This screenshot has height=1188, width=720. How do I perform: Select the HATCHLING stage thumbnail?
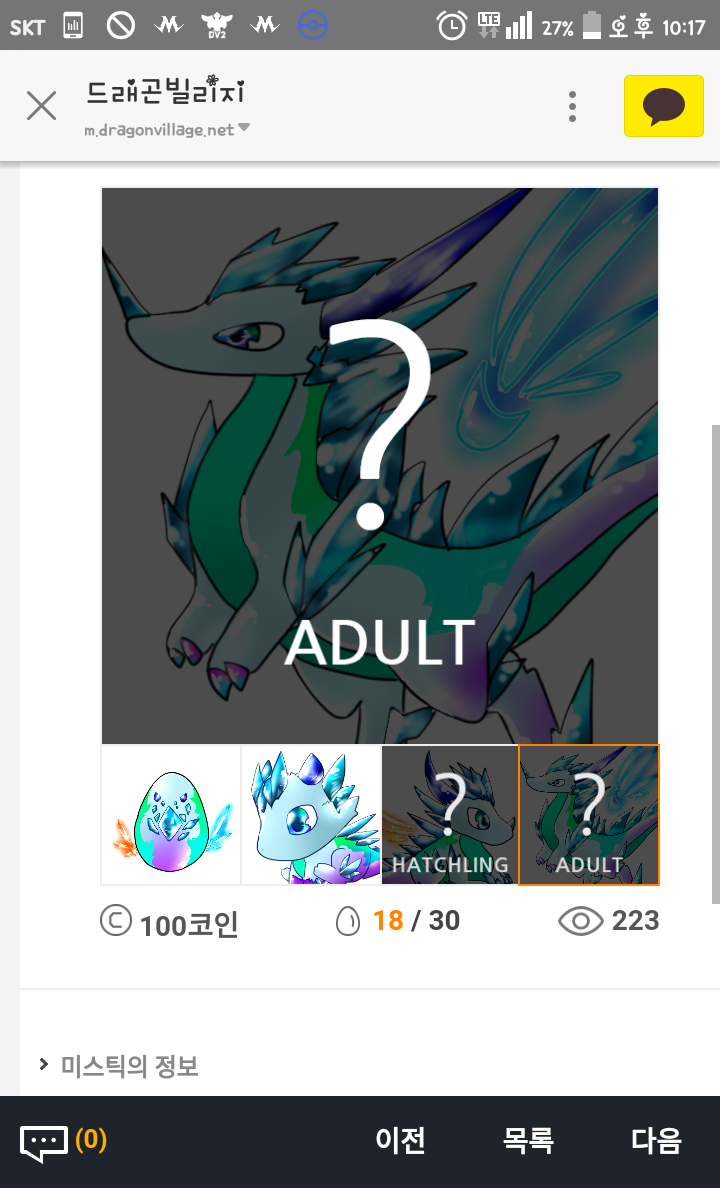tap(450, 815)
